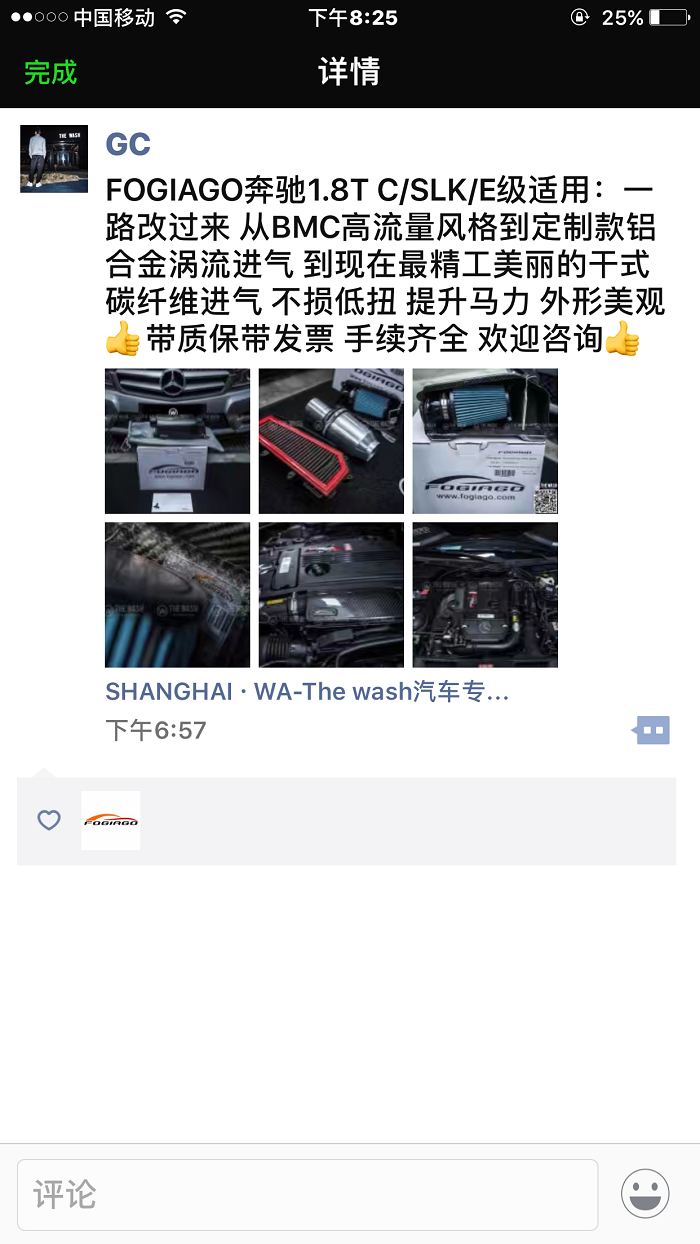Tap 完成 to close the detail view
Image resolution: width=700 pixels, height=1244 pixels.
[51, 73]
